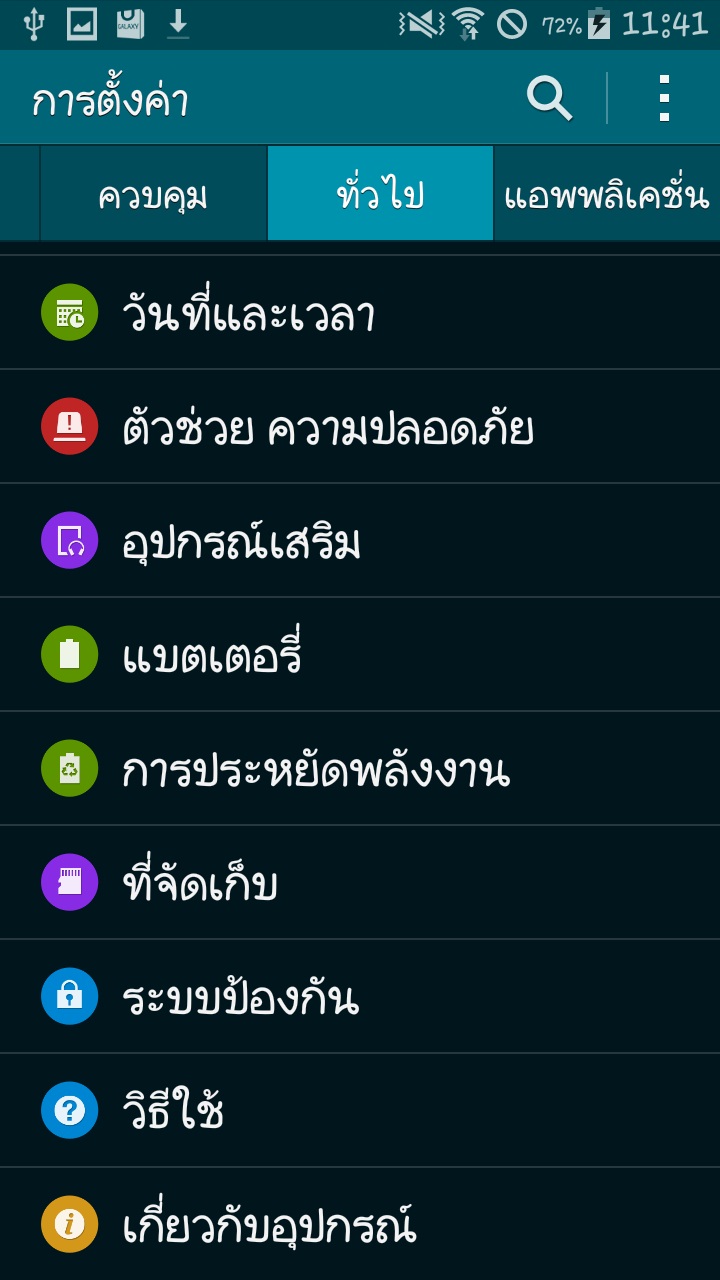Open the overflow menu
Image resolution: width=720 pixels, height=1280 pixels.
[x=664, y=98]
